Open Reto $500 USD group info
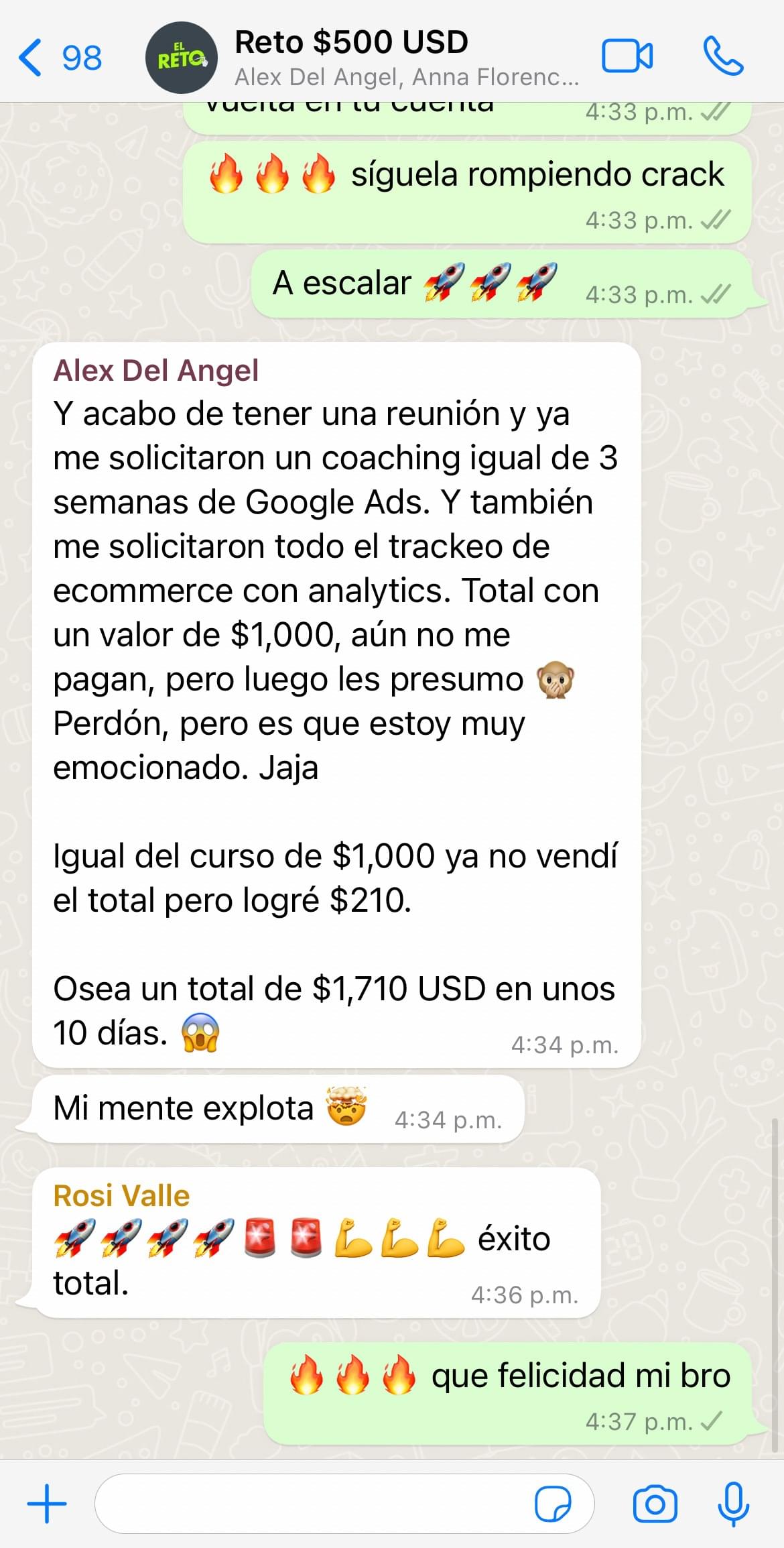This screenshot has width=784, height=1548. pyautogui.click(x=407, y=58)
